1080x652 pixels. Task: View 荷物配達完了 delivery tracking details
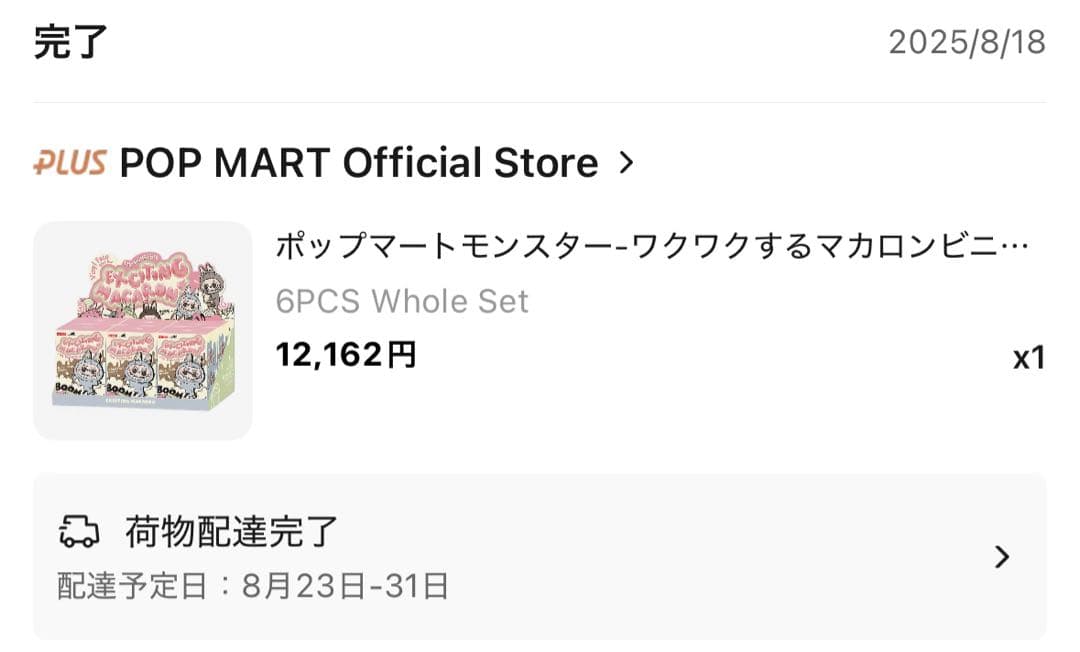[539, 557]
